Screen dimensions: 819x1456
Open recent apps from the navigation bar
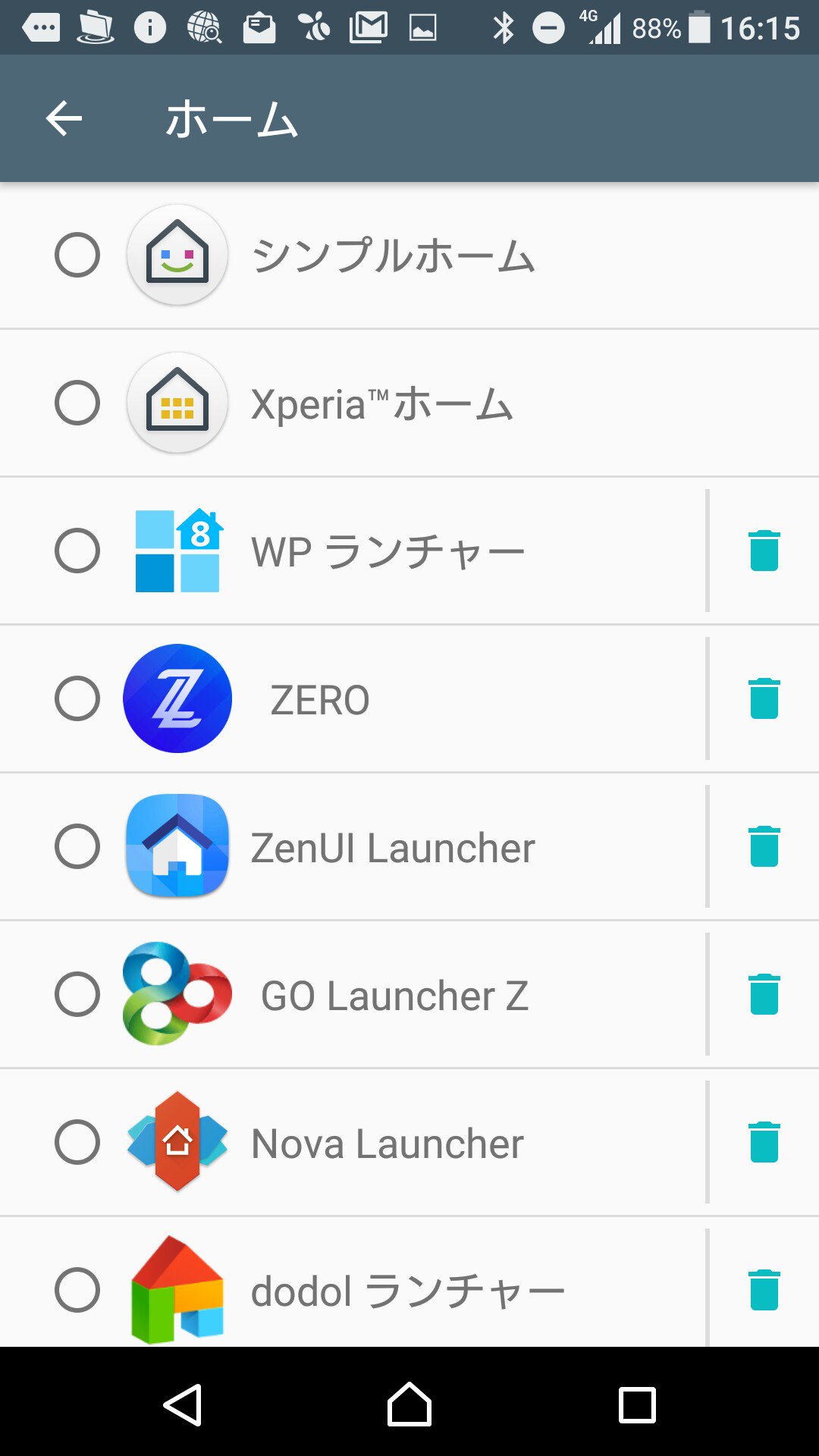pos(637,1405)
